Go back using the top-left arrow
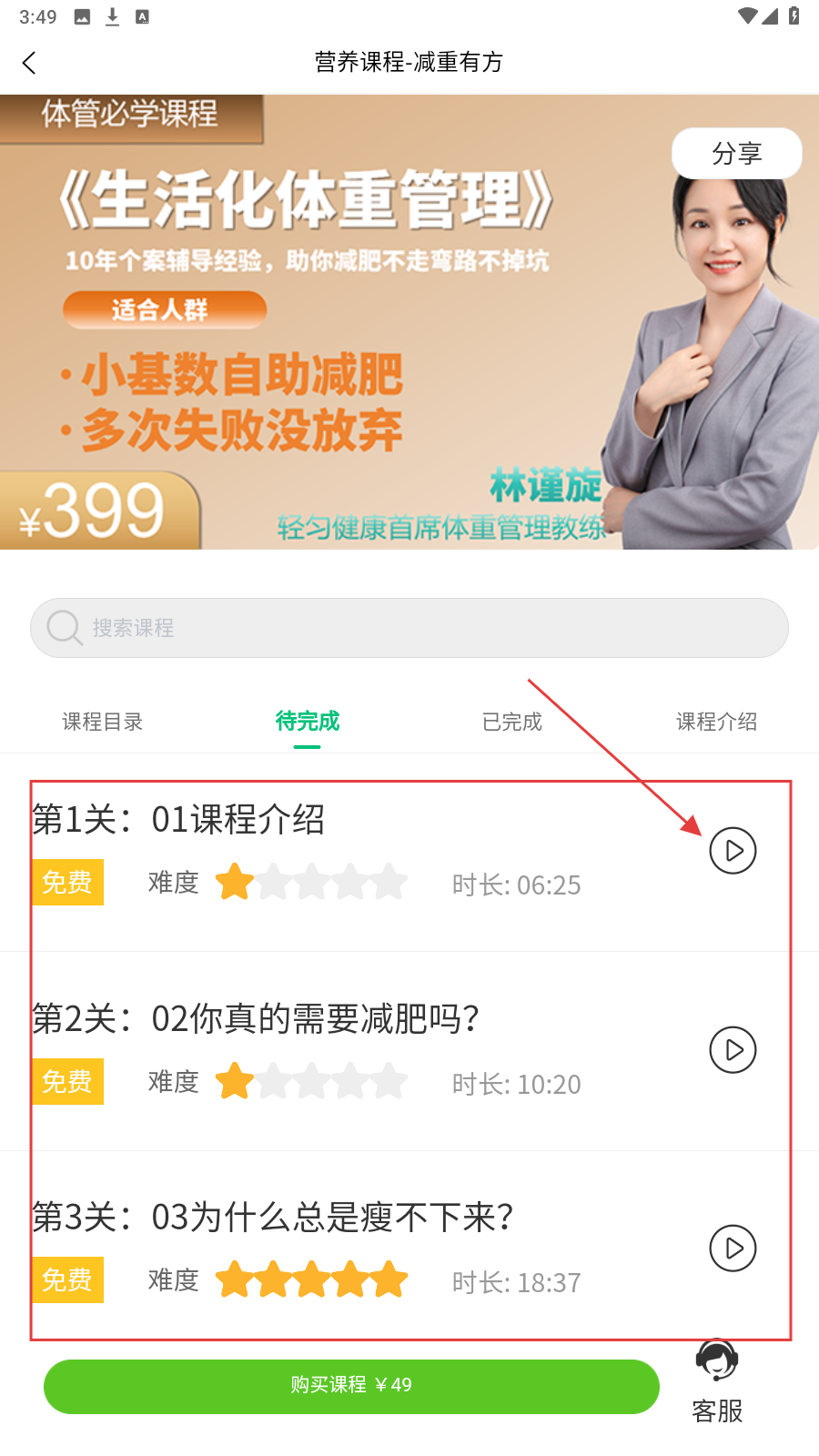Screen dimensions: 819x1456 click(x=29, y=63)
